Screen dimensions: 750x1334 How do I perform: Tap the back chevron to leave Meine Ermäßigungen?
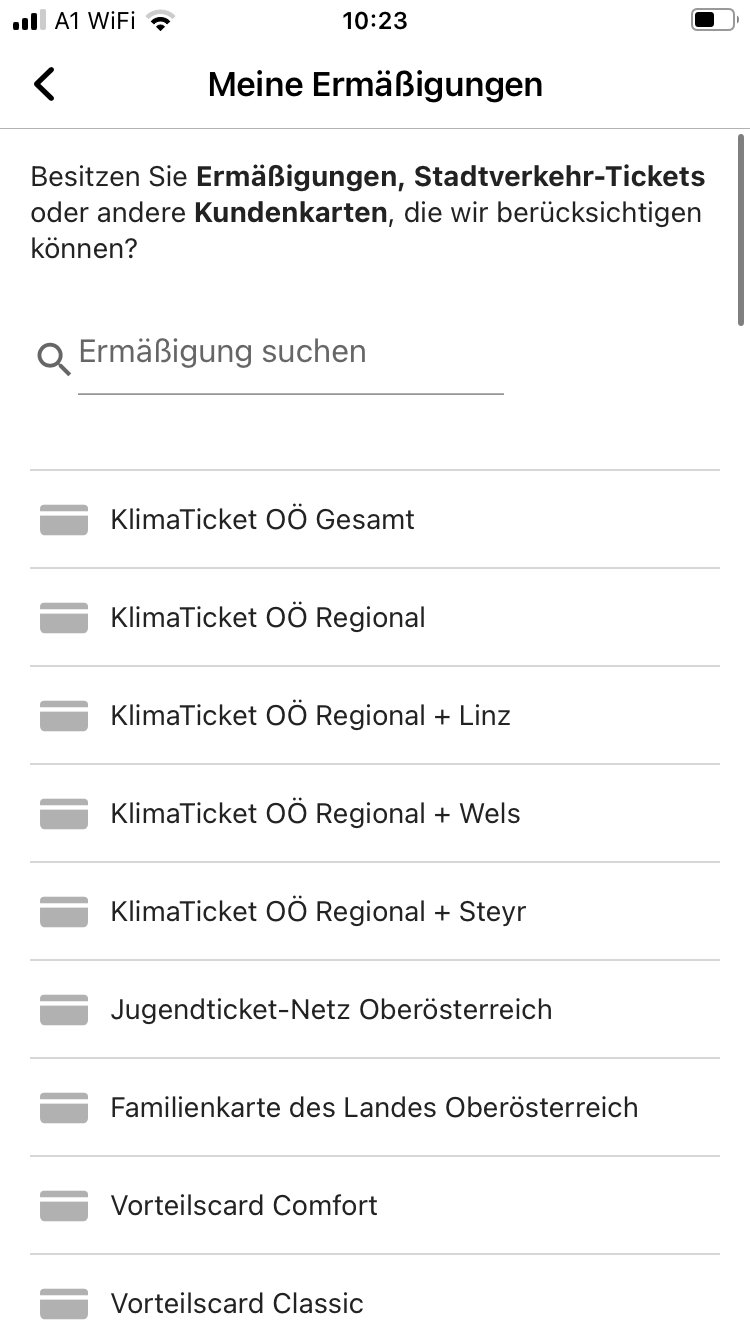point(44,84)
